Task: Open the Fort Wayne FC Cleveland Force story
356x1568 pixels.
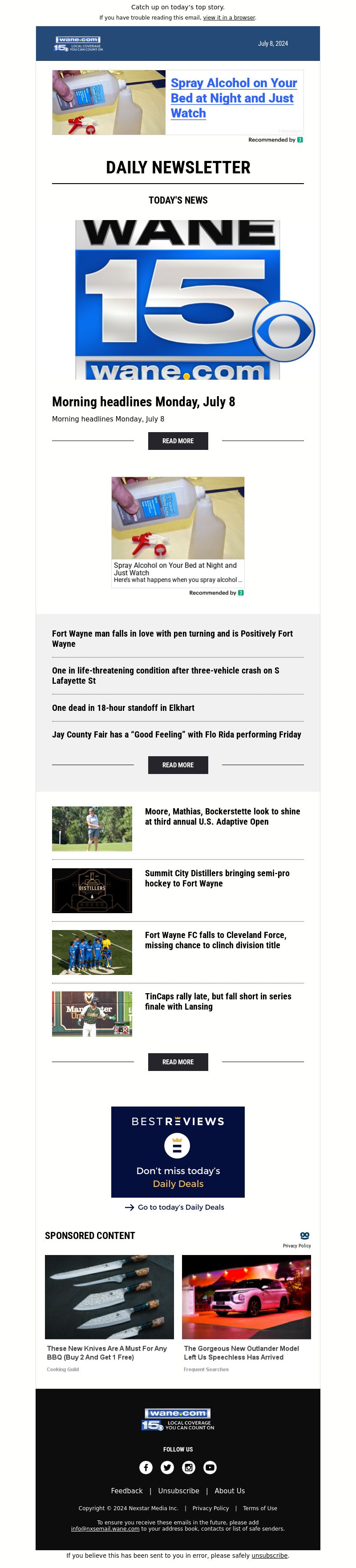Action: 215,940
